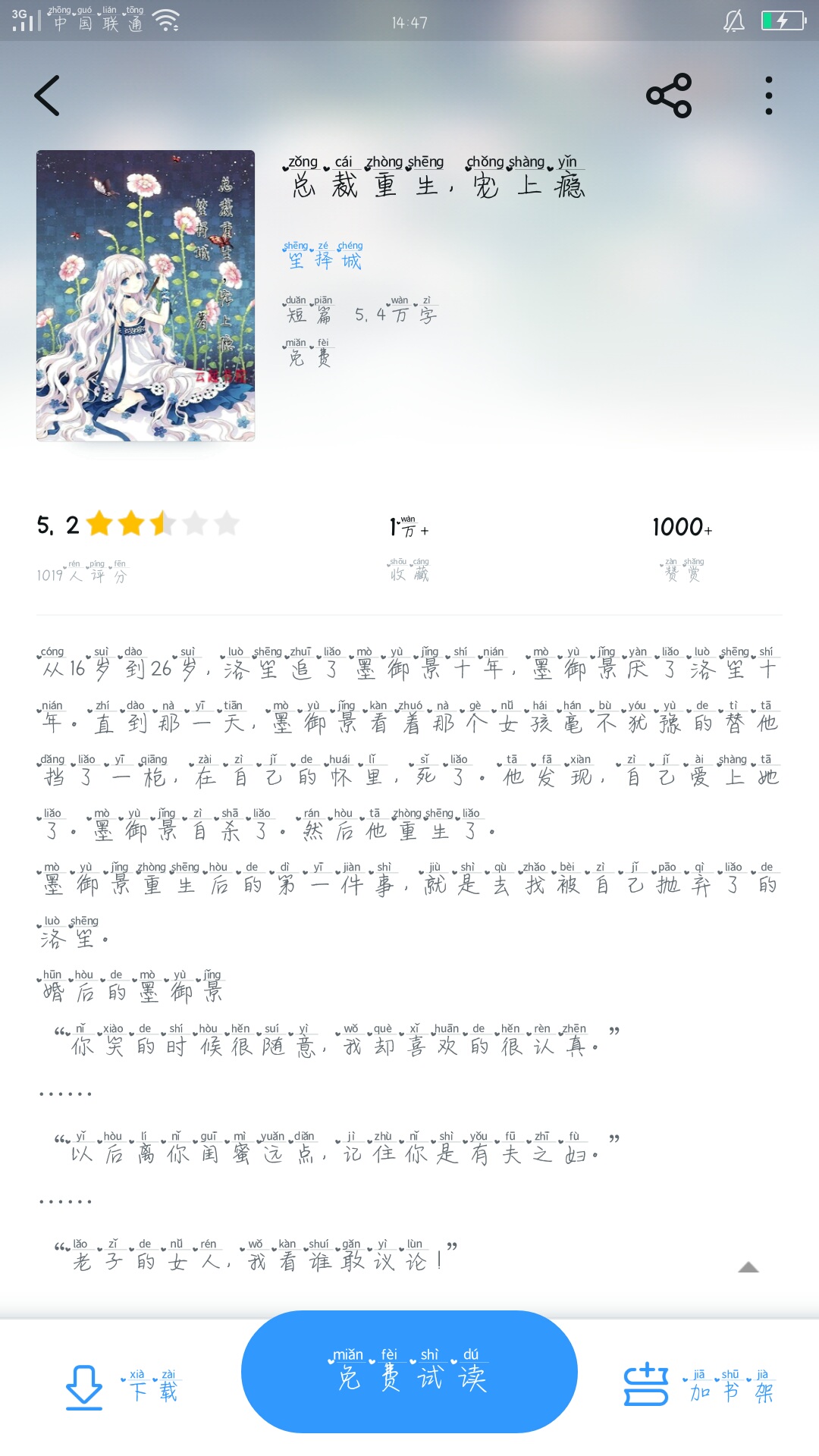
Task: Download the book with 下载
Action: coord(121,1386)
